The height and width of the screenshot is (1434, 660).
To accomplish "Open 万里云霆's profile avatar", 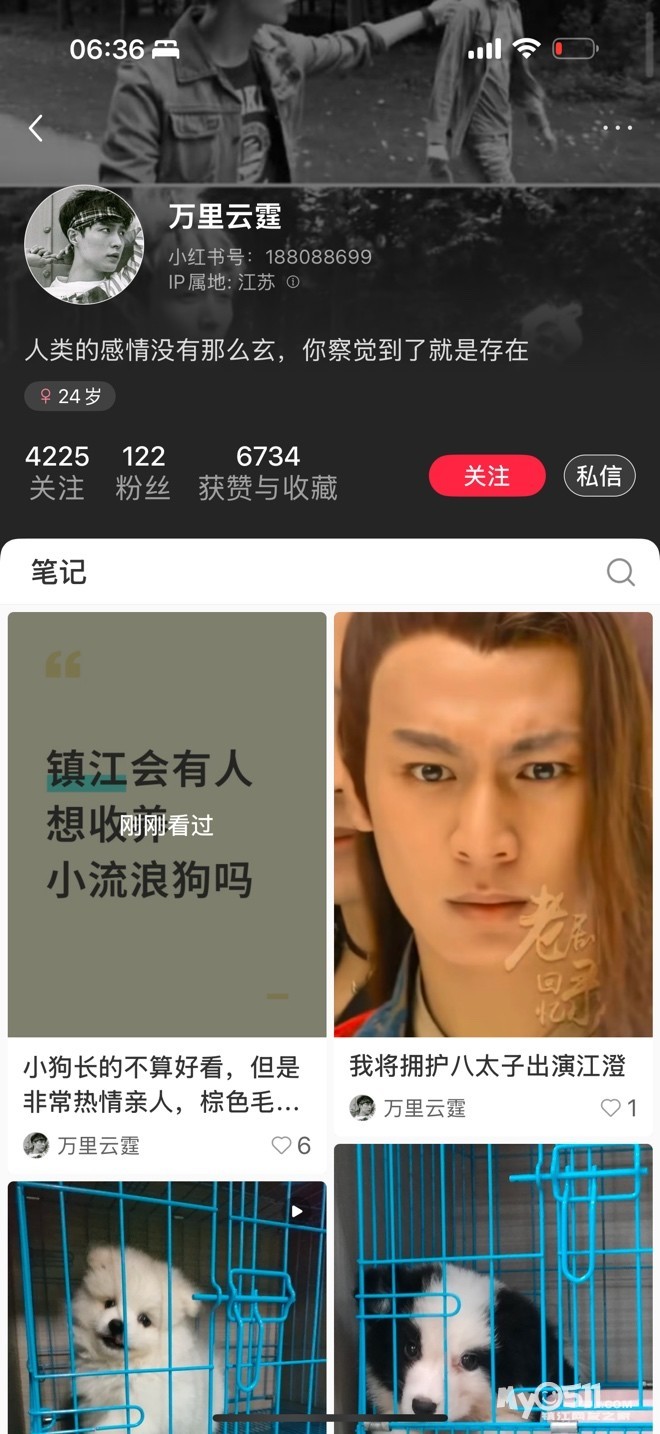I will pos(84,245).
